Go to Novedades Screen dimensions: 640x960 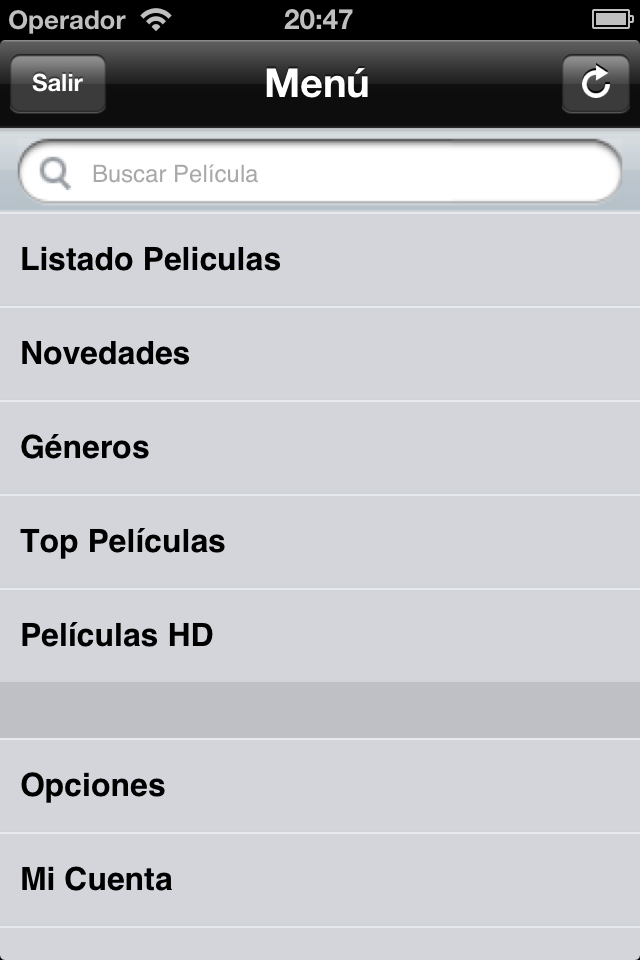(320, 354)
